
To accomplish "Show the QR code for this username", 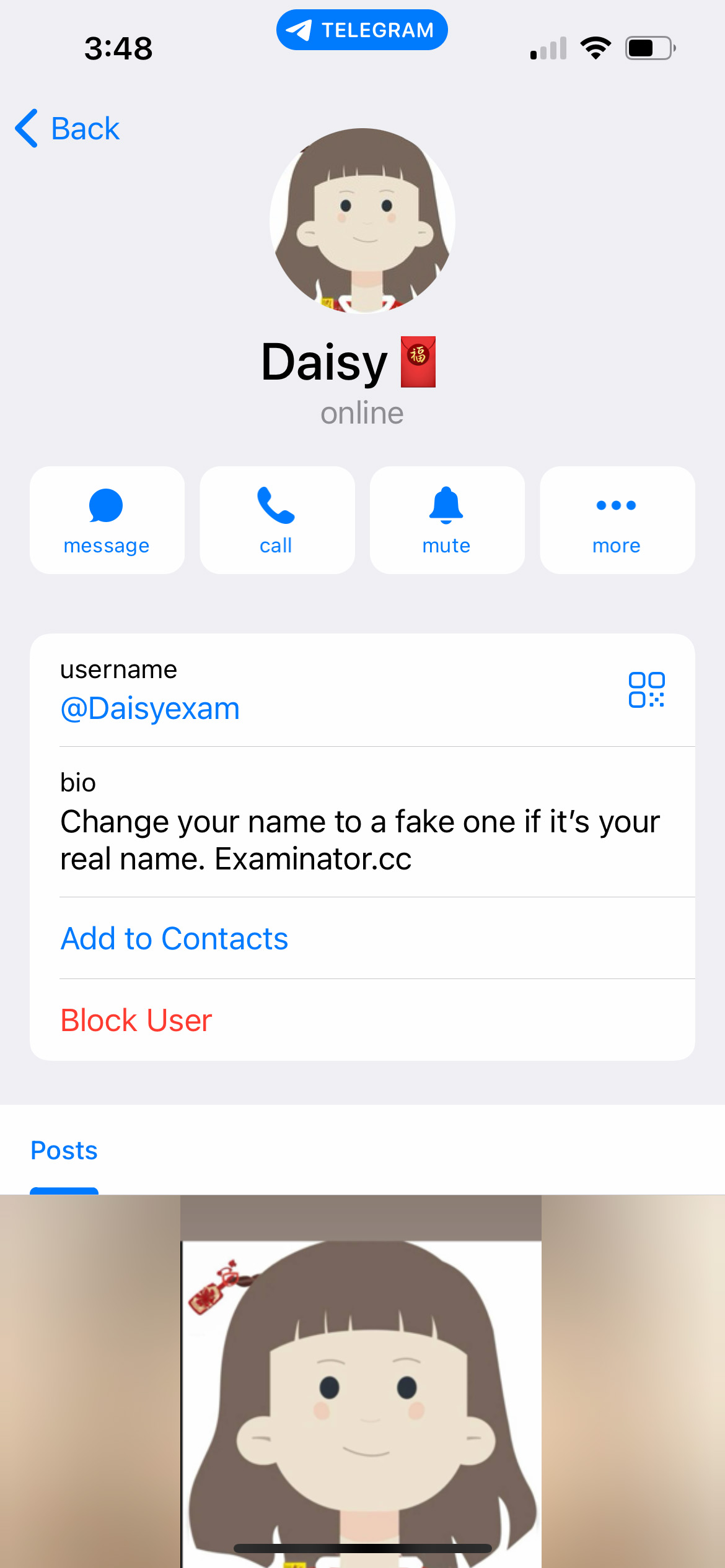I will coord(646,690).
